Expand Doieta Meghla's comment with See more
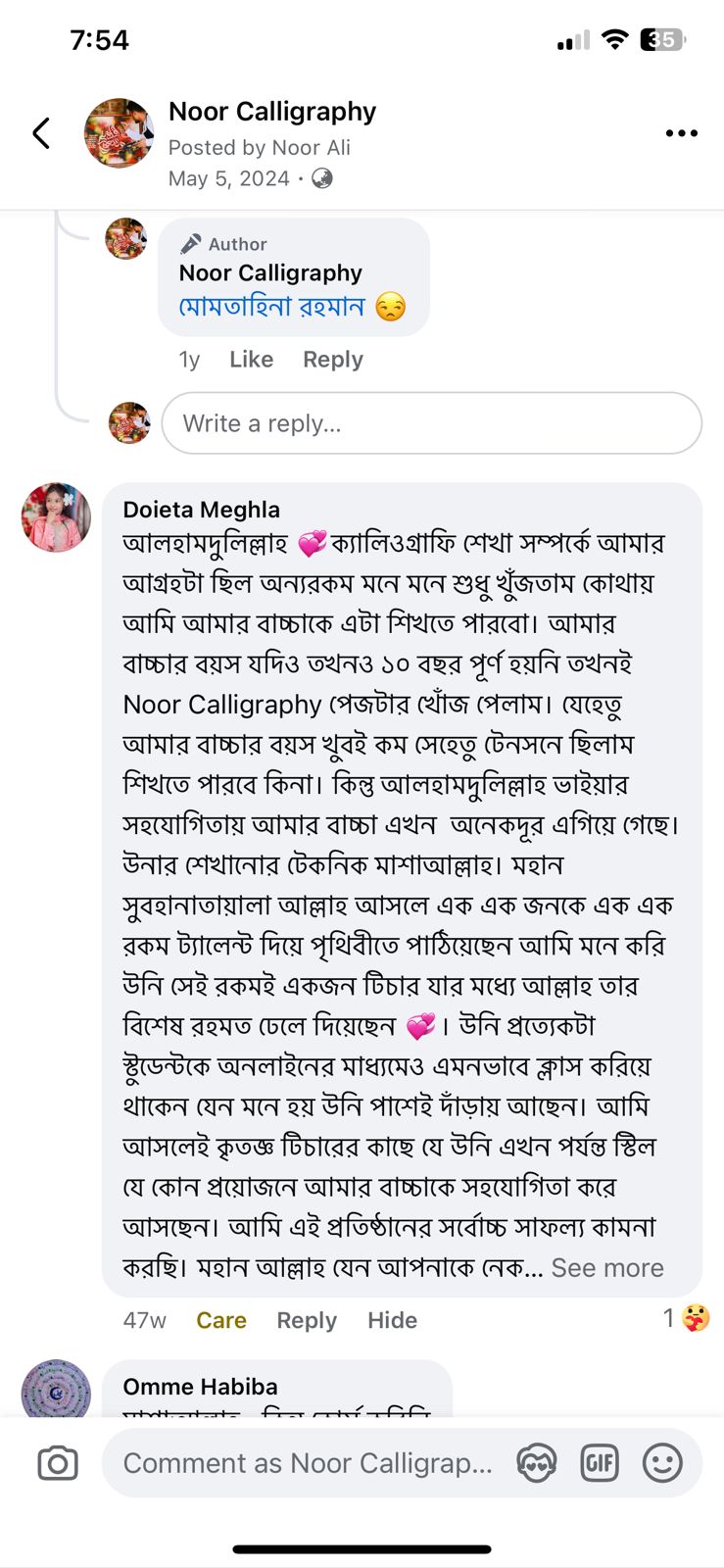The height and width of the screenshot is (1568, 724). click(x=607, y=1268)
